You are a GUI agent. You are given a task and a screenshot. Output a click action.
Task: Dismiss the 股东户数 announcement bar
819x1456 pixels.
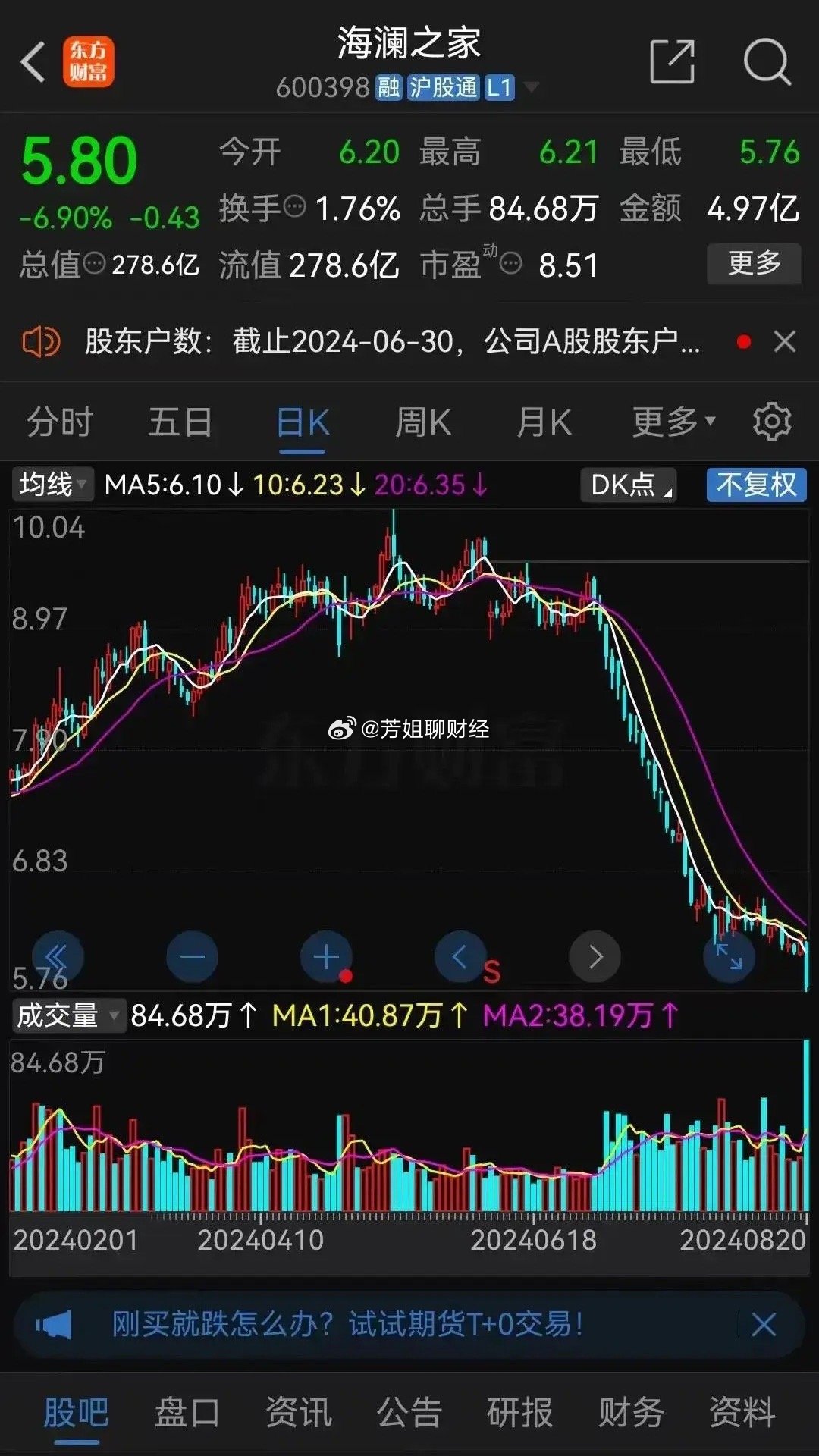pyautogui.click(x=785, y=342)
